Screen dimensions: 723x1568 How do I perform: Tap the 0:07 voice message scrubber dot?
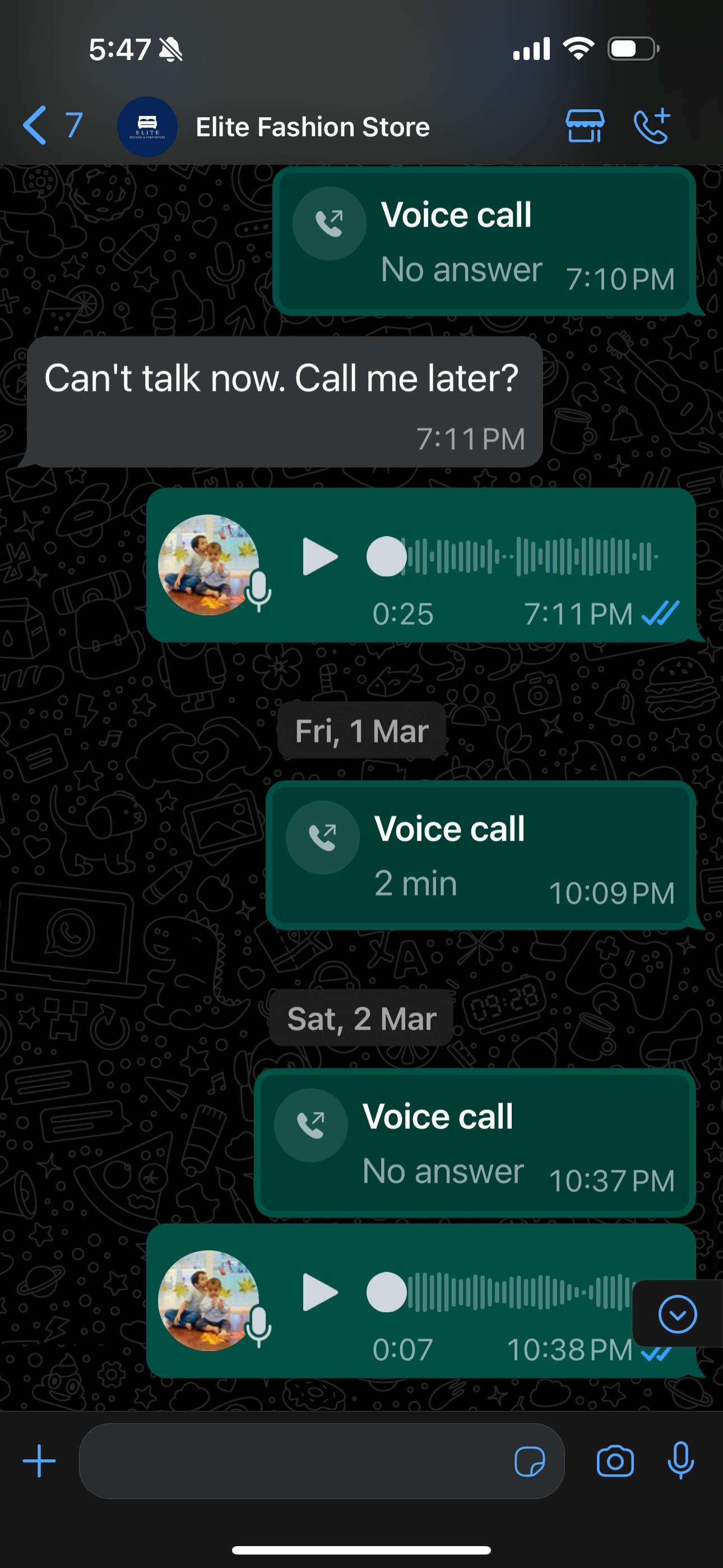pos(387,1292)
